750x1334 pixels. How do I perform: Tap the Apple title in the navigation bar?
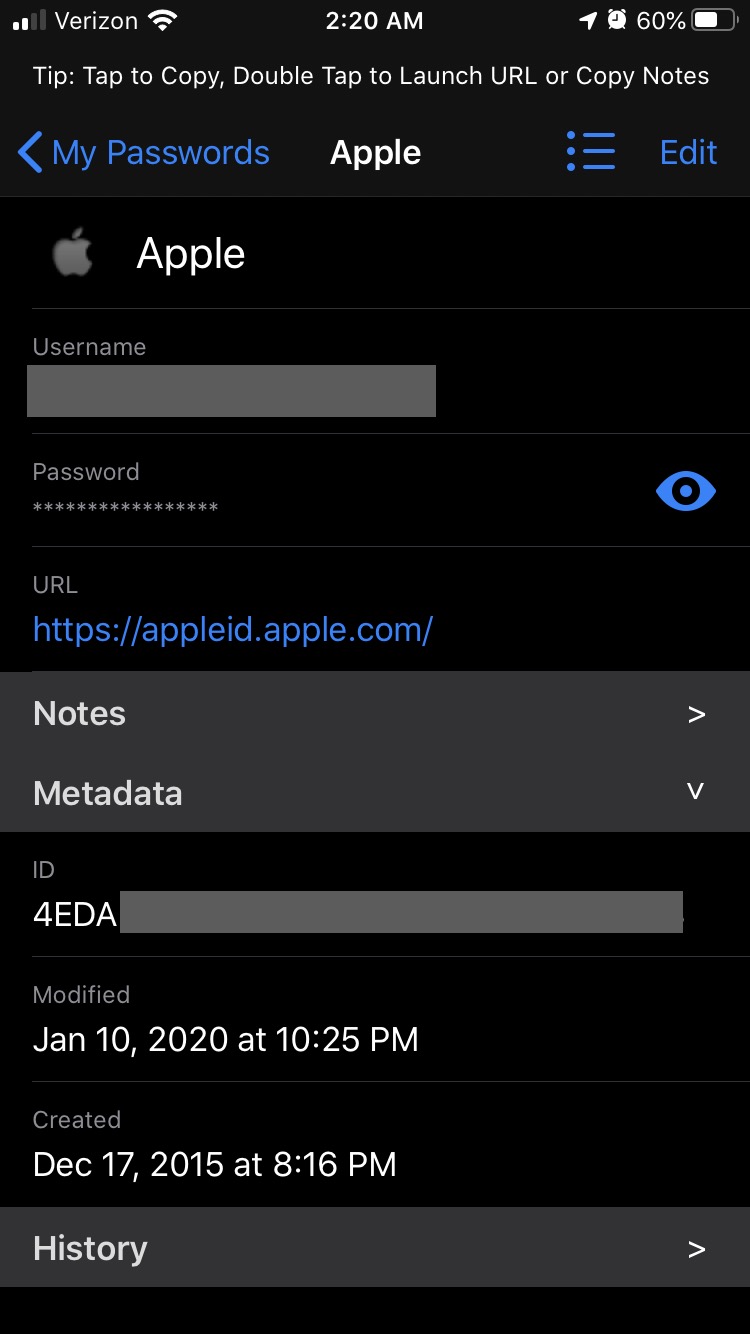click(375, 151)
